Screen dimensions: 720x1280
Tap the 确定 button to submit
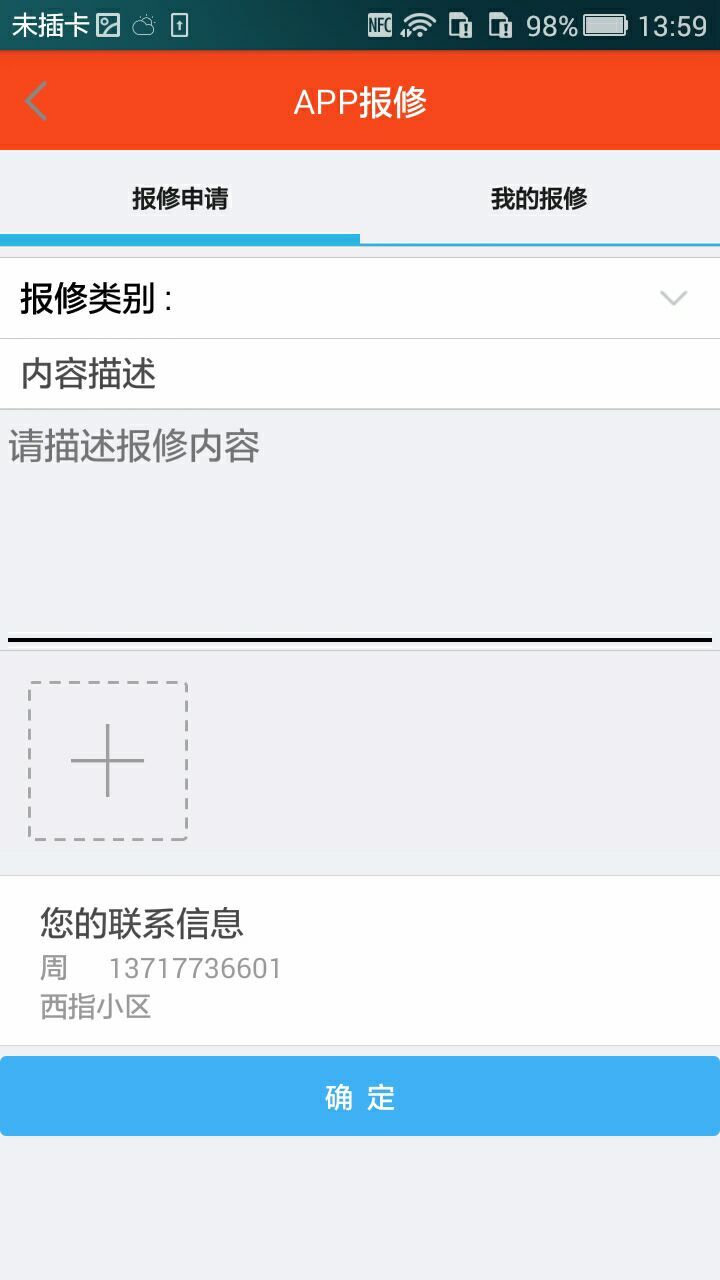point(360,1097)
